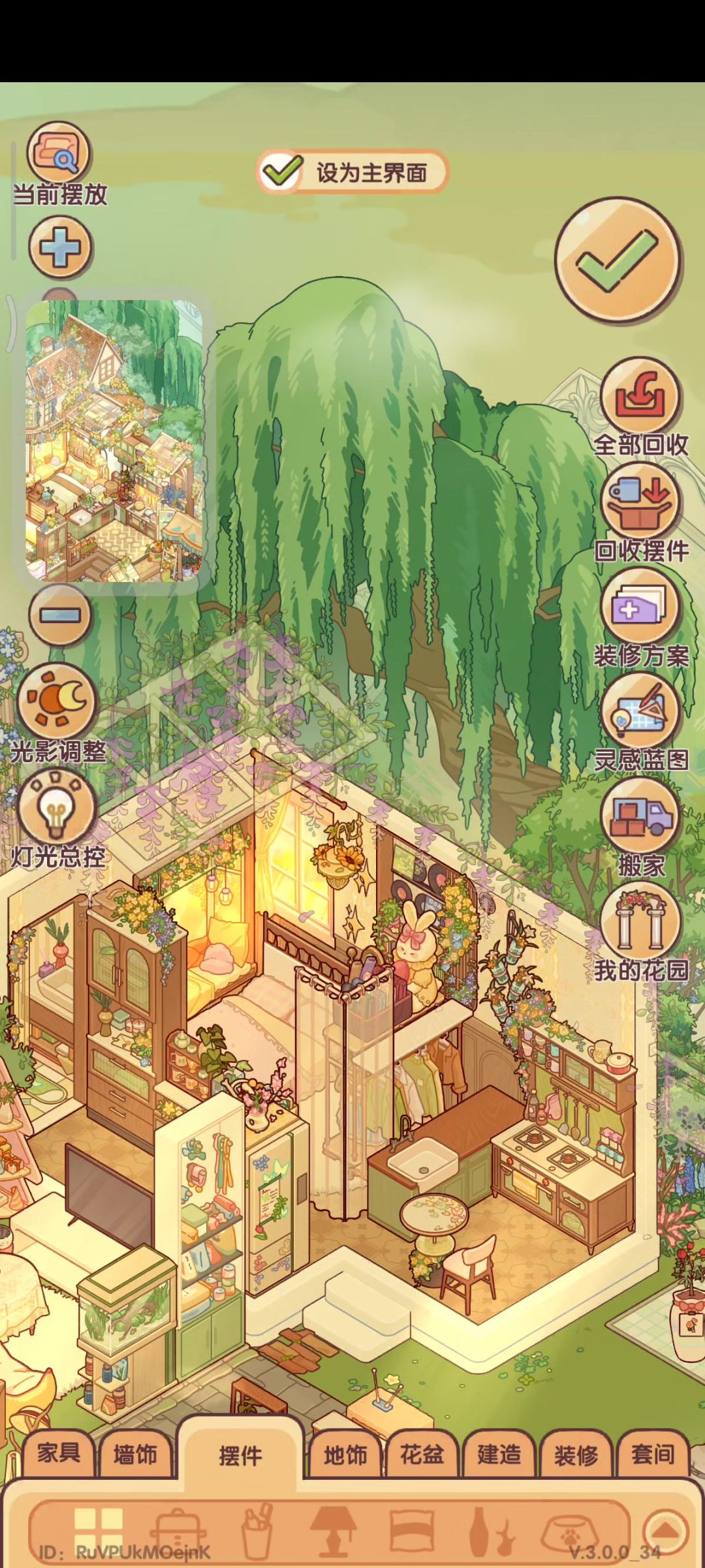This screenshot has width=705, height=1568.
Task: Toggle 设为主界面 checkbox
Action: point(281,172)
